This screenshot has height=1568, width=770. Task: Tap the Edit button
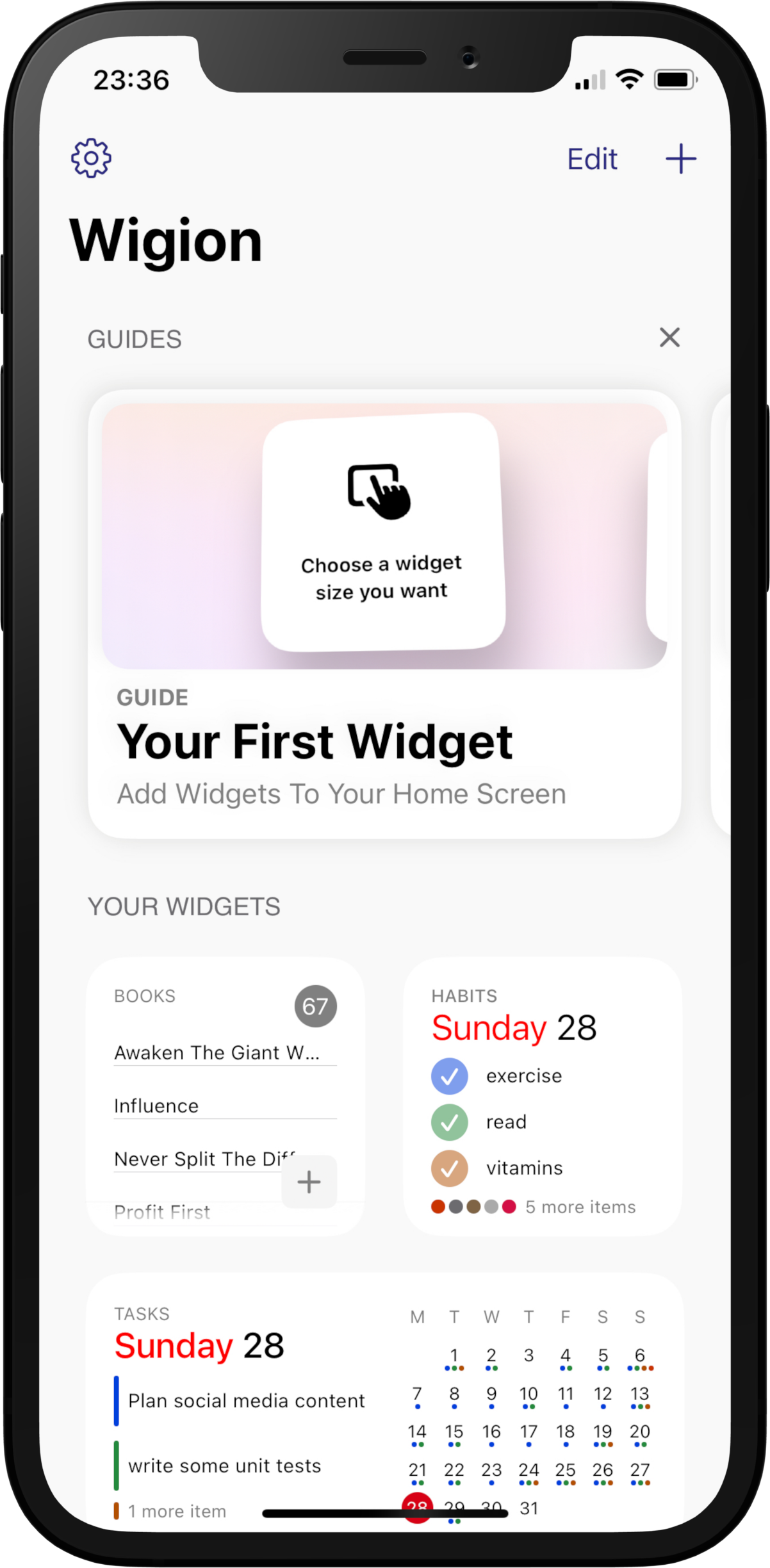pyautogui.click(x=592, y=159)
